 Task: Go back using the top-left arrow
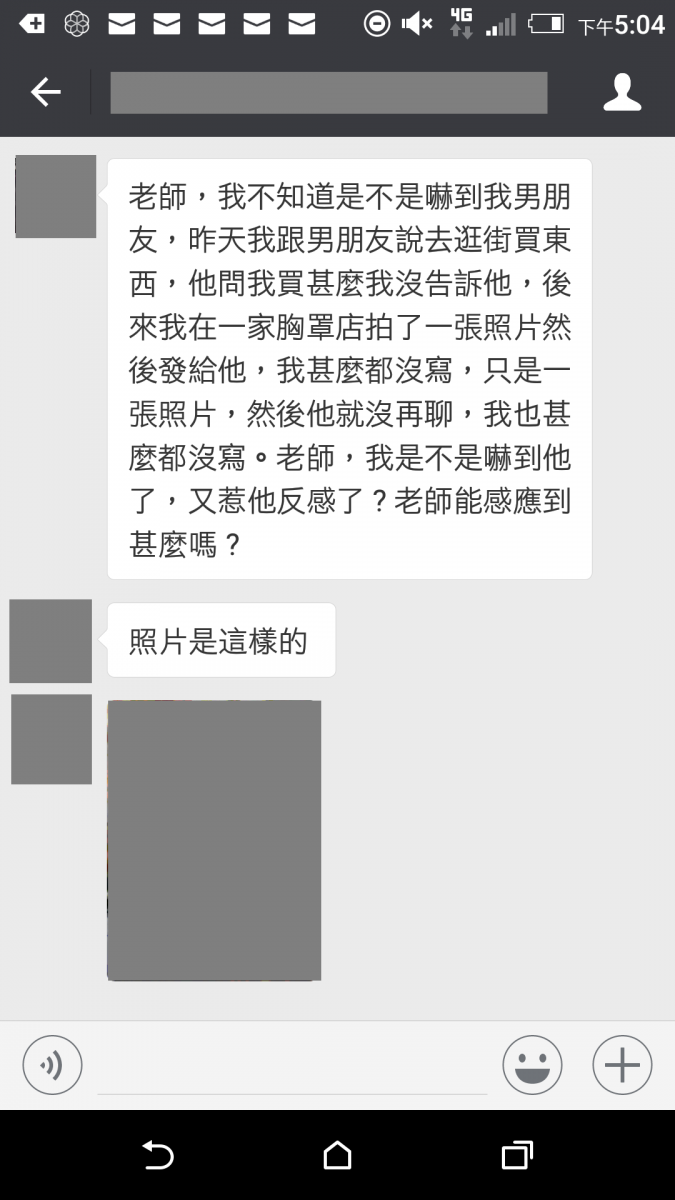tap(45, 92)
